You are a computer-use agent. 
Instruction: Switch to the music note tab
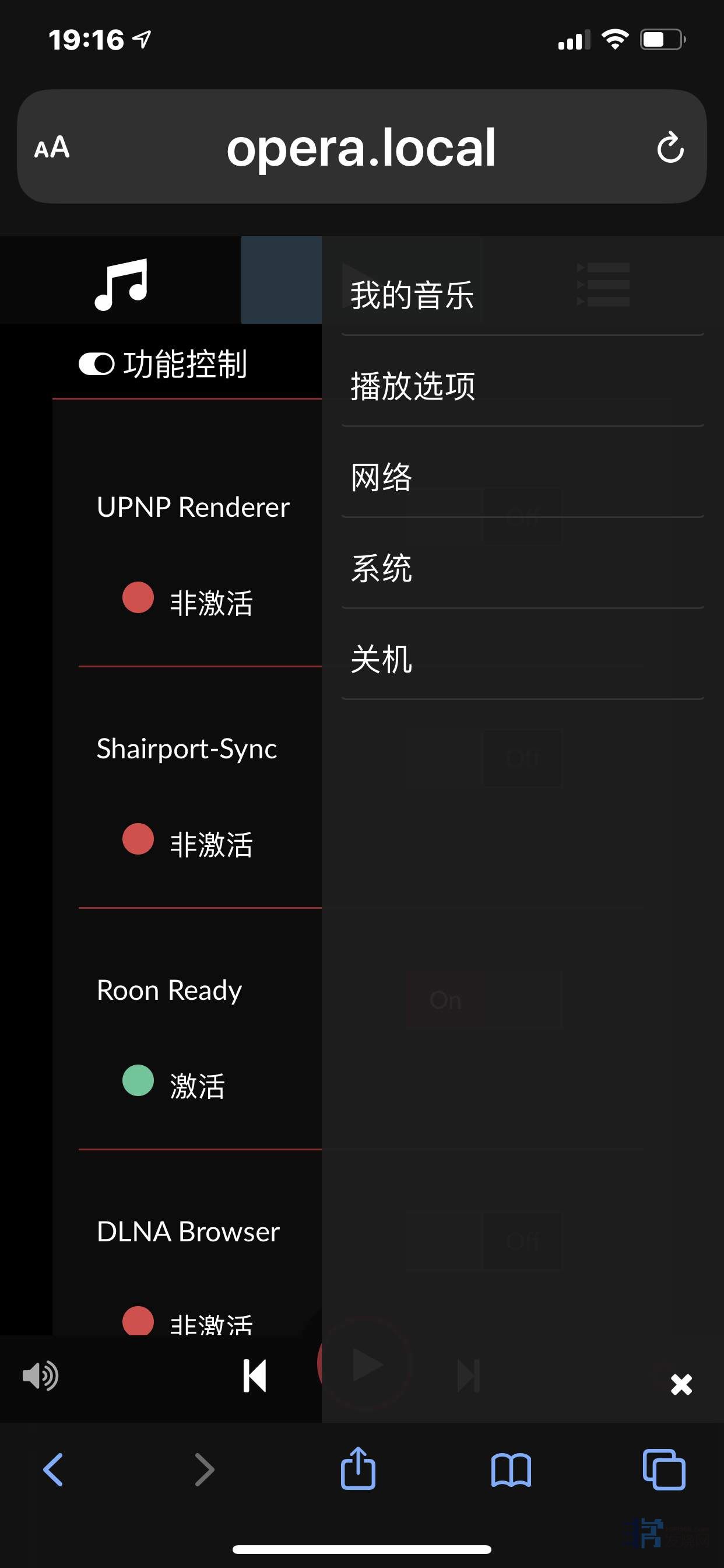pos(121,283)
